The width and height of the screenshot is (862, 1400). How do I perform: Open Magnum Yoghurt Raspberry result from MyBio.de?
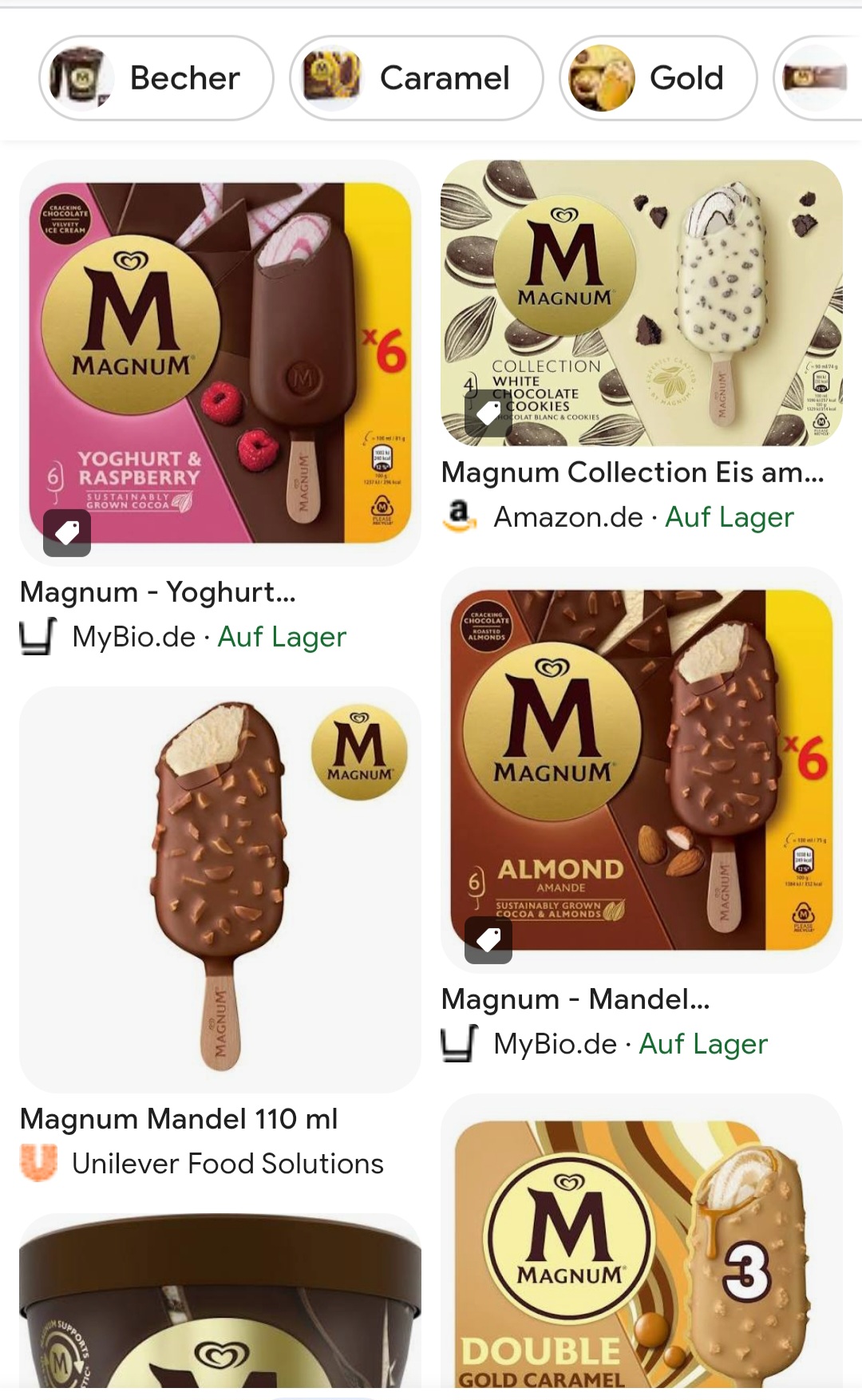(219, 363)
